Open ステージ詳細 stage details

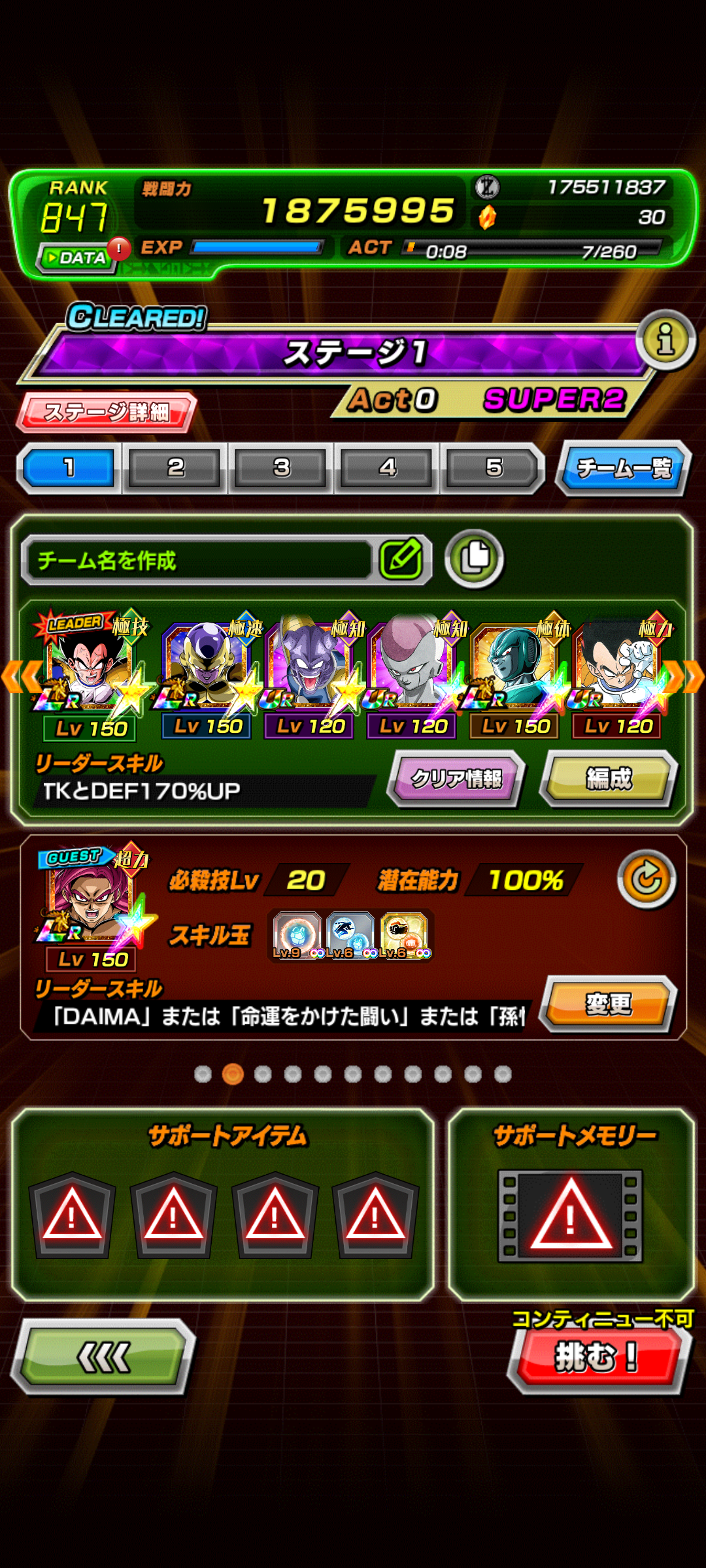[107, 412]
